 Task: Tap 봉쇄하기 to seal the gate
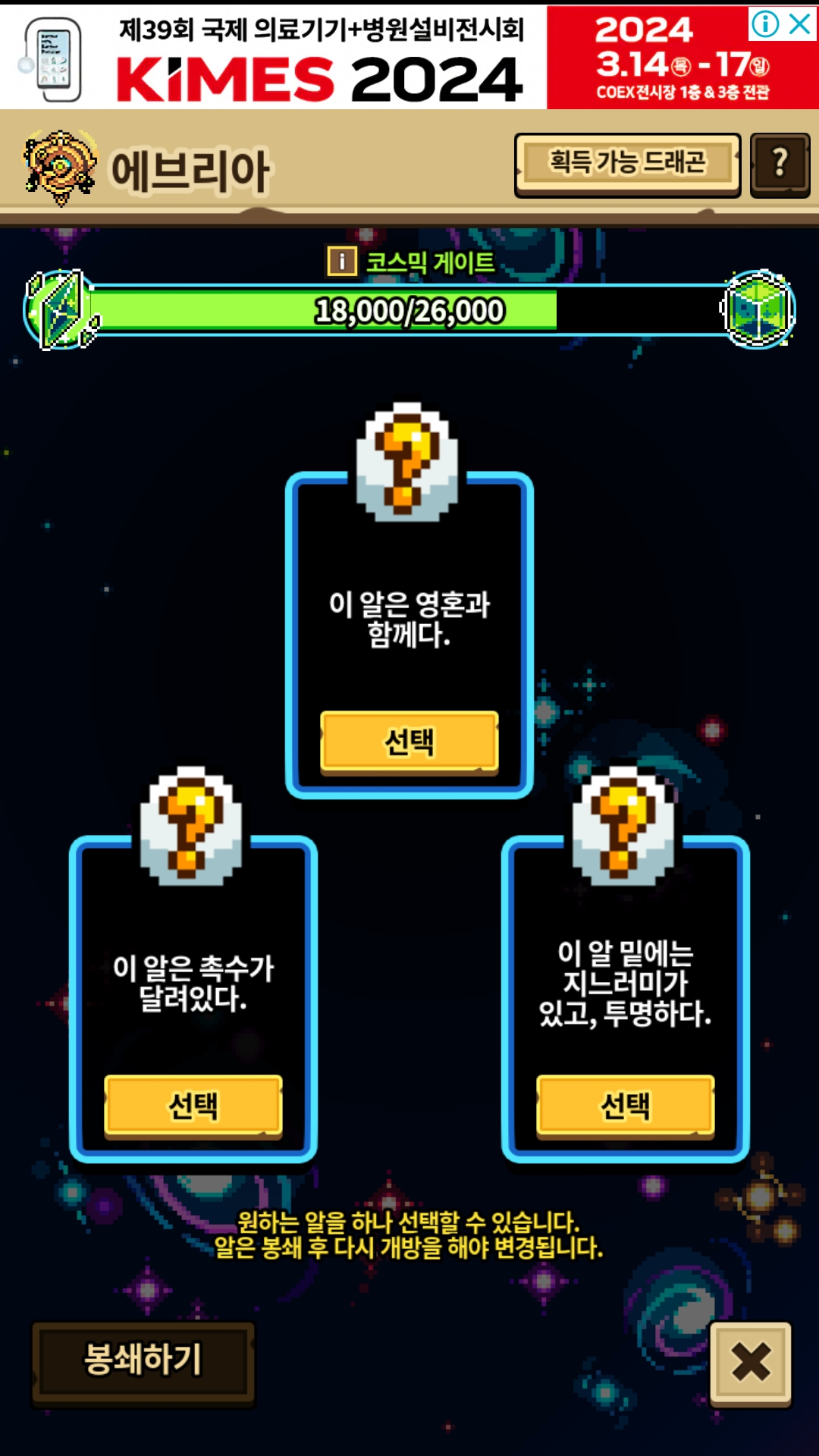click(x=143, y=1360)
